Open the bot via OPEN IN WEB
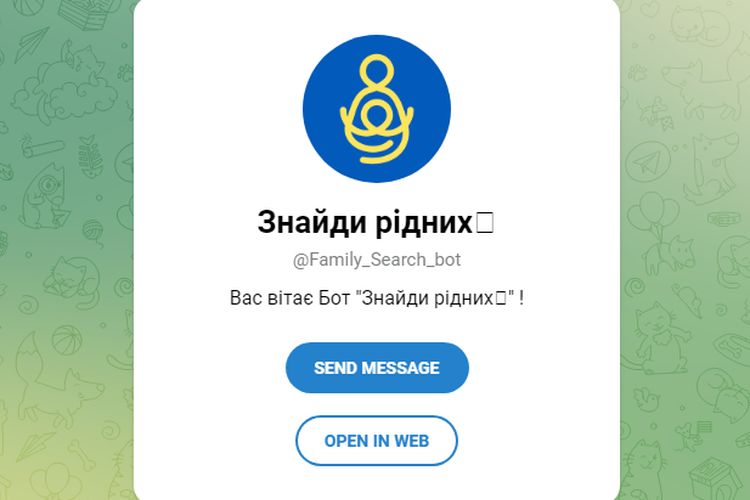750x500 pixels. pyautogui.click(x=376, y=441)
